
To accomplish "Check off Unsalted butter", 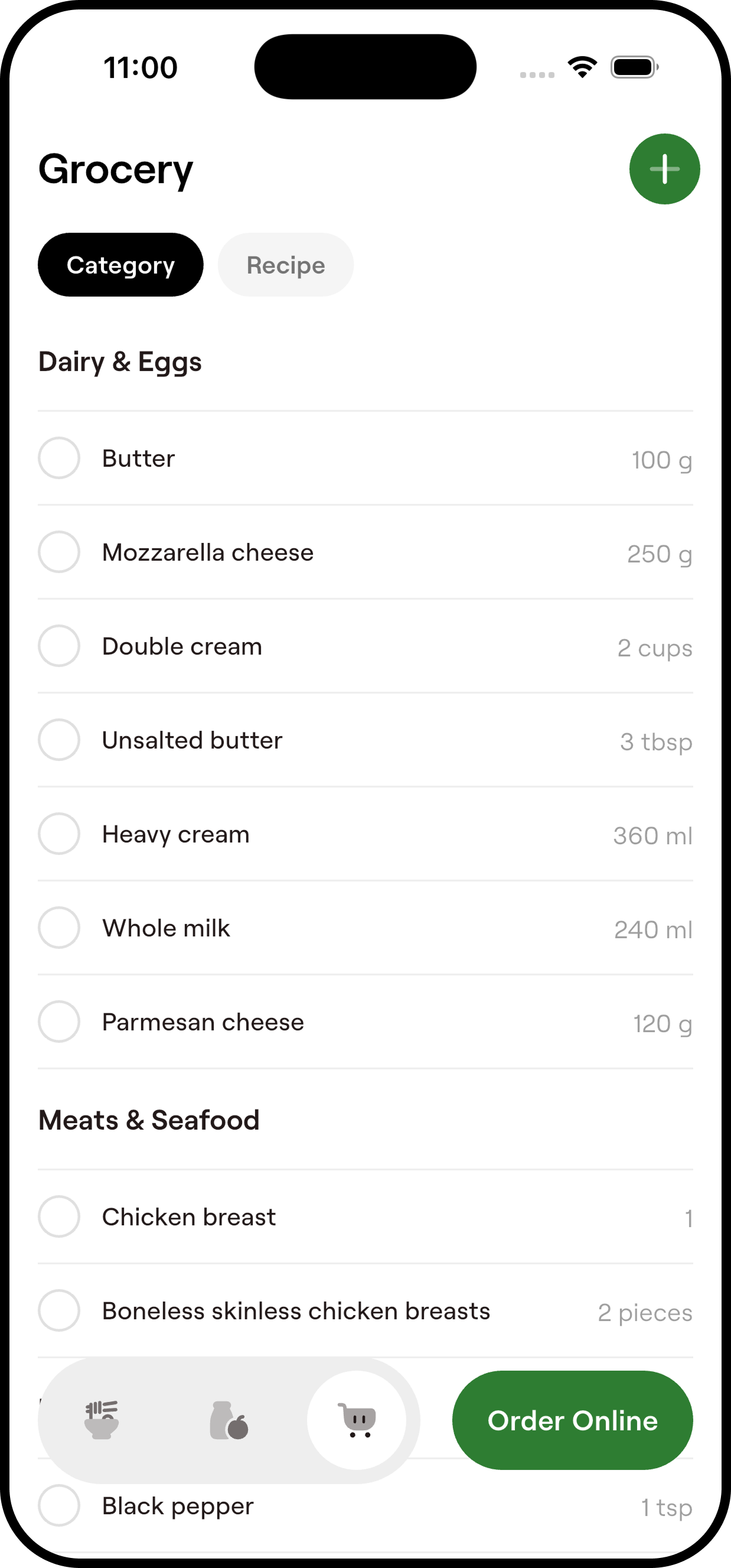I will click(x=59, y=740).
